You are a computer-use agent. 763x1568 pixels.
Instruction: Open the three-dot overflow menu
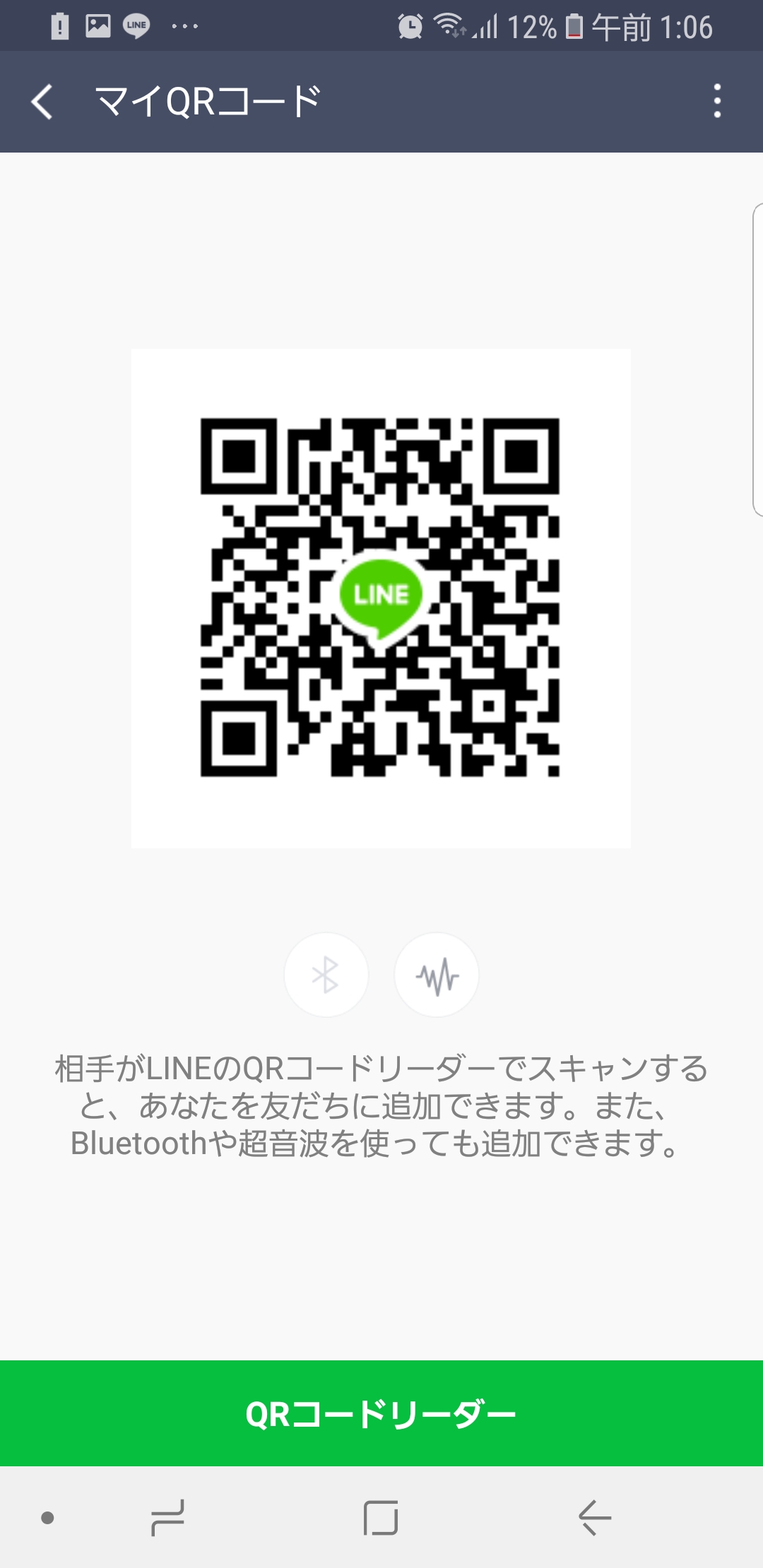point(717,101)
